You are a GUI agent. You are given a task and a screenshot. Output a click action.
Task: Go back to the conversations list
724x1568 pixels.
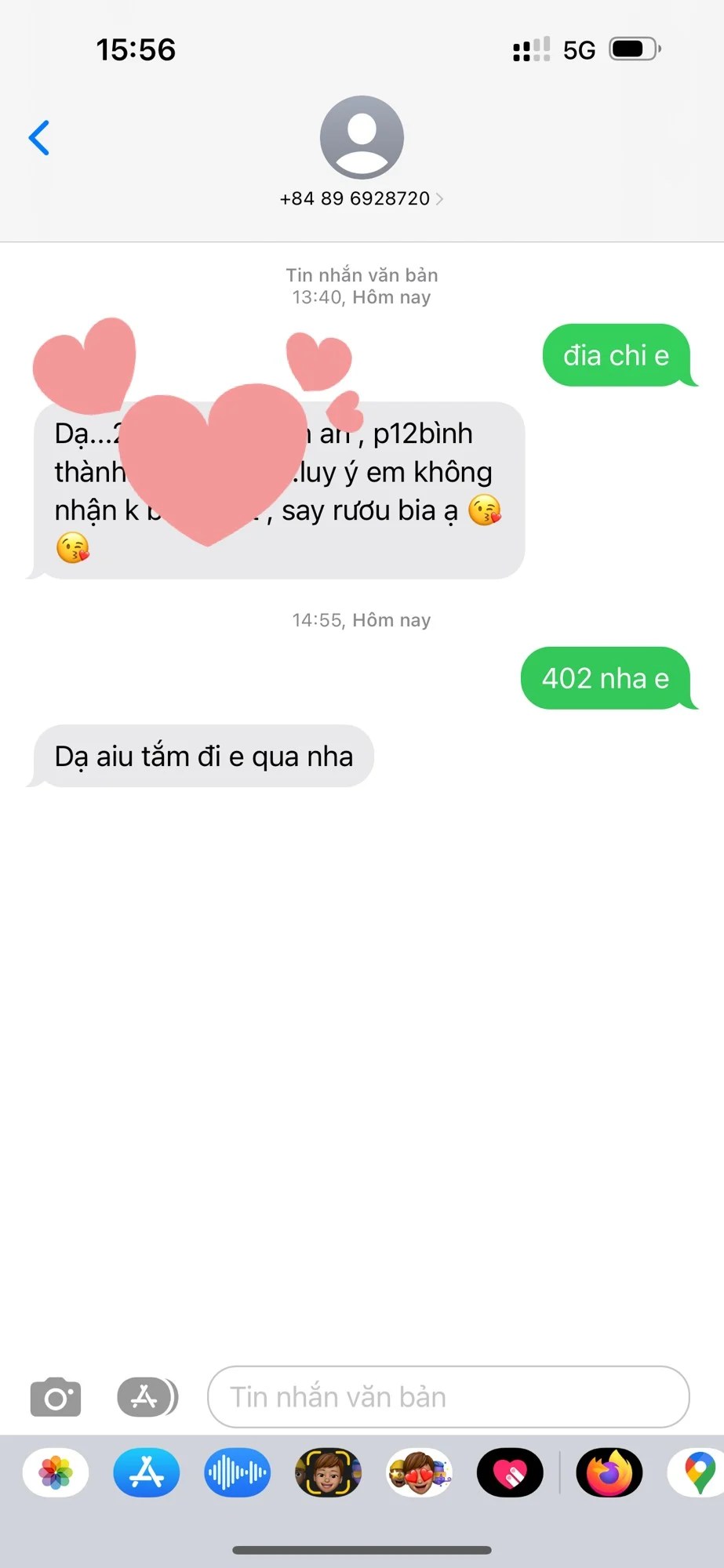coord(39,138)
